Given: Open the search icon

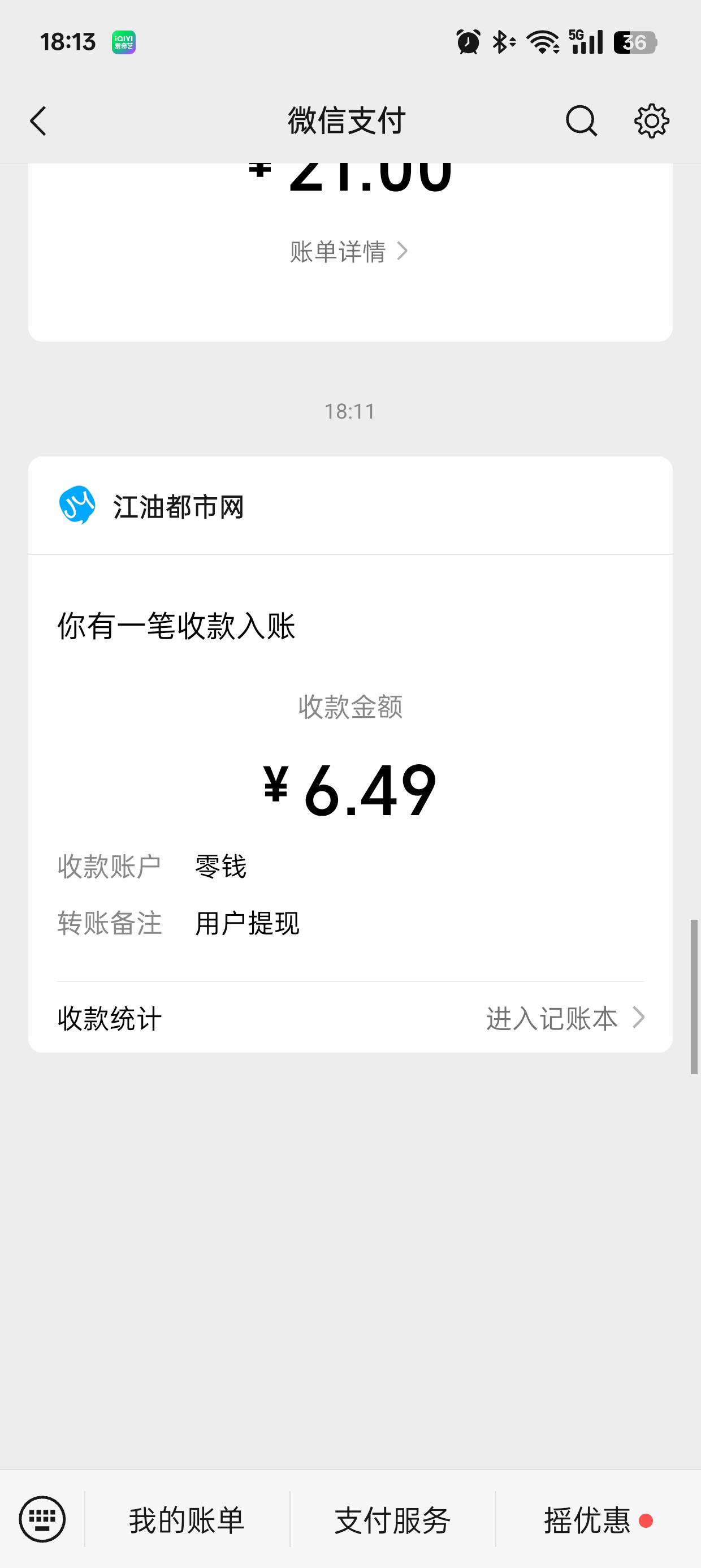Looking at the screenshot, I should click(581, 120).
